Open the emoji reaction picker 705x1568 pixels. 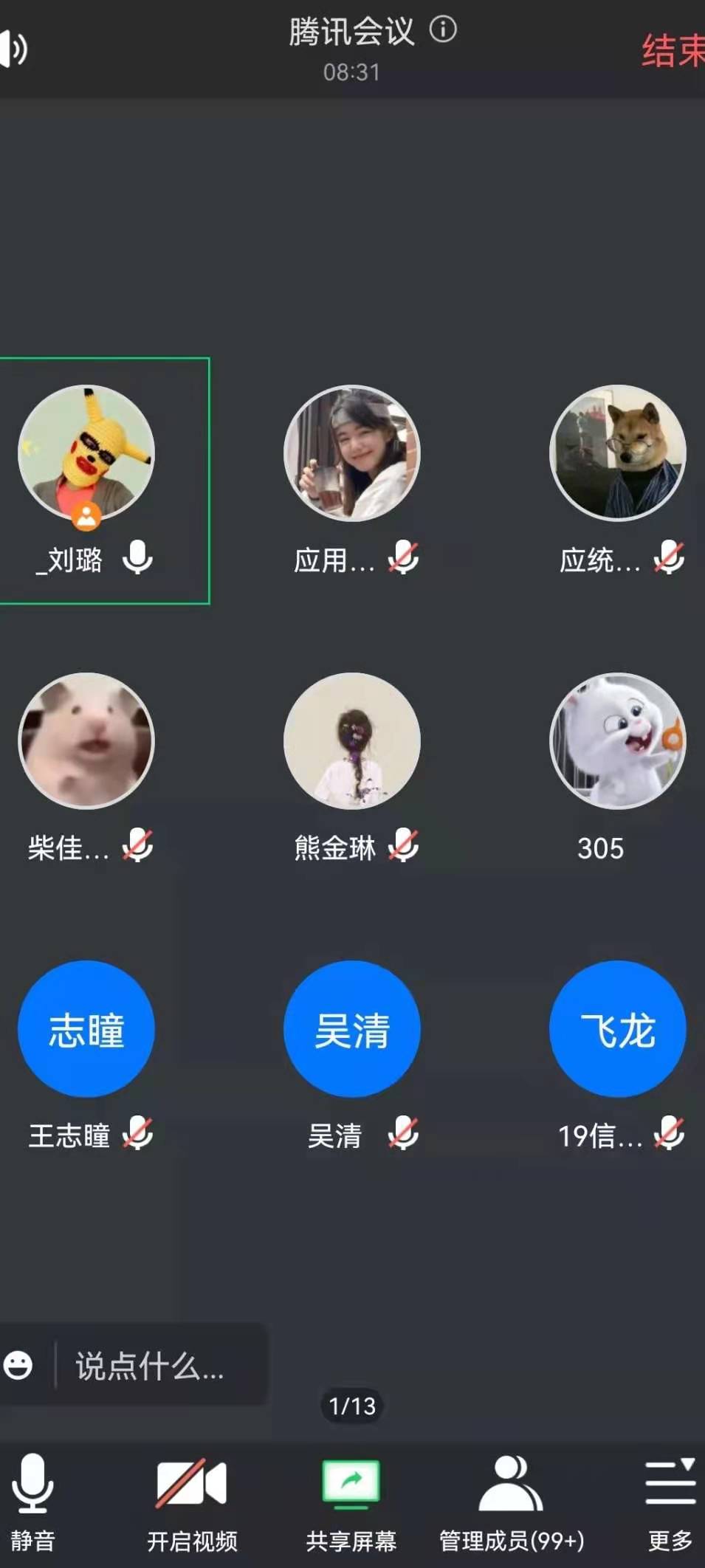click(18, 1365)
